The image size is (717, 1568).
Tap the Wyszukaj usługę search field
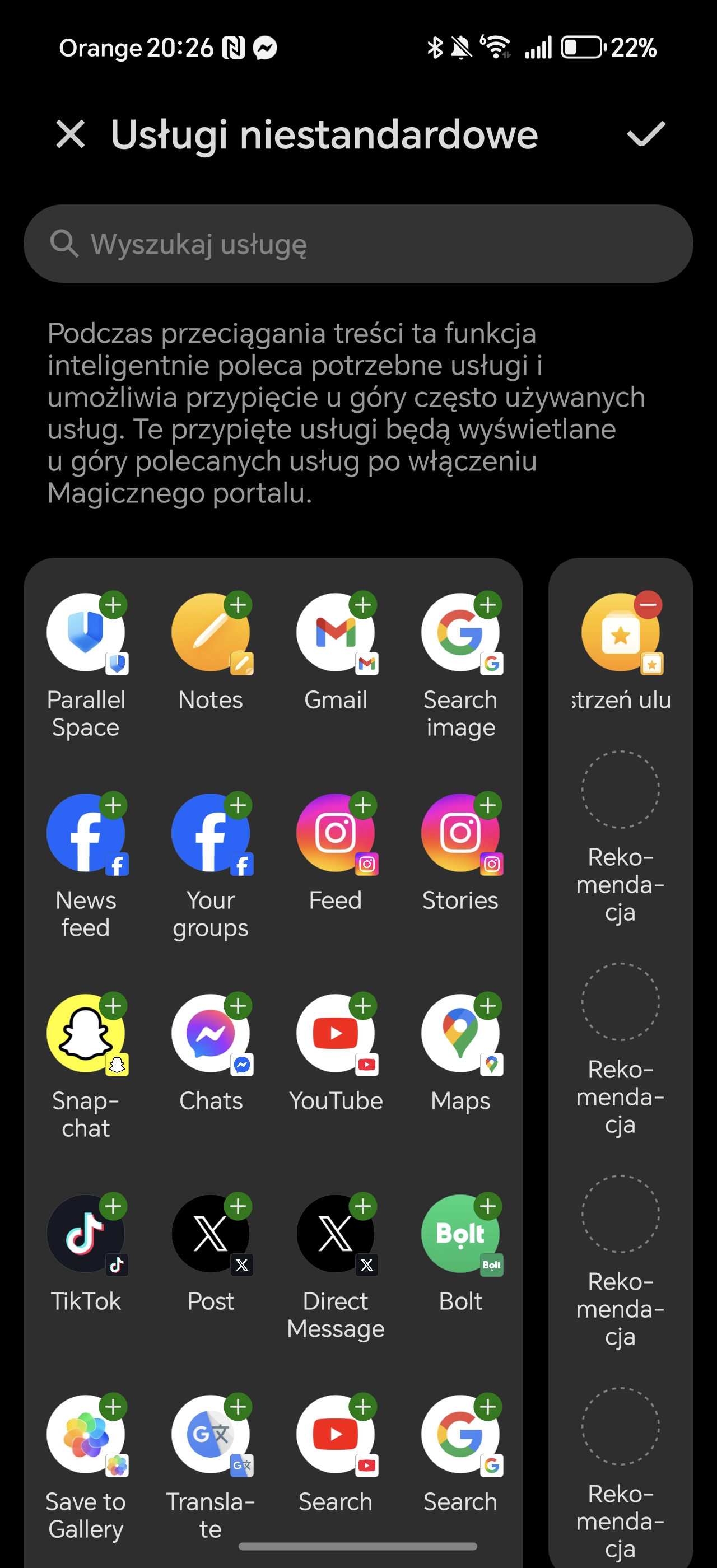(358, 244)
